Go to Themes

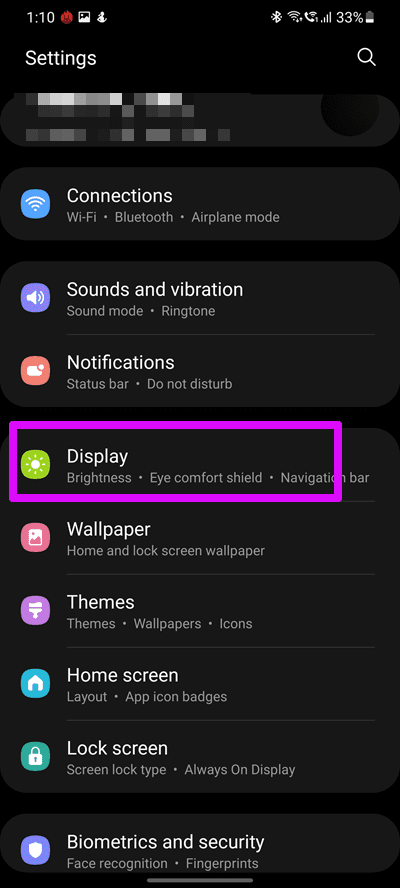pyautogui.click(x=200, y=611)
